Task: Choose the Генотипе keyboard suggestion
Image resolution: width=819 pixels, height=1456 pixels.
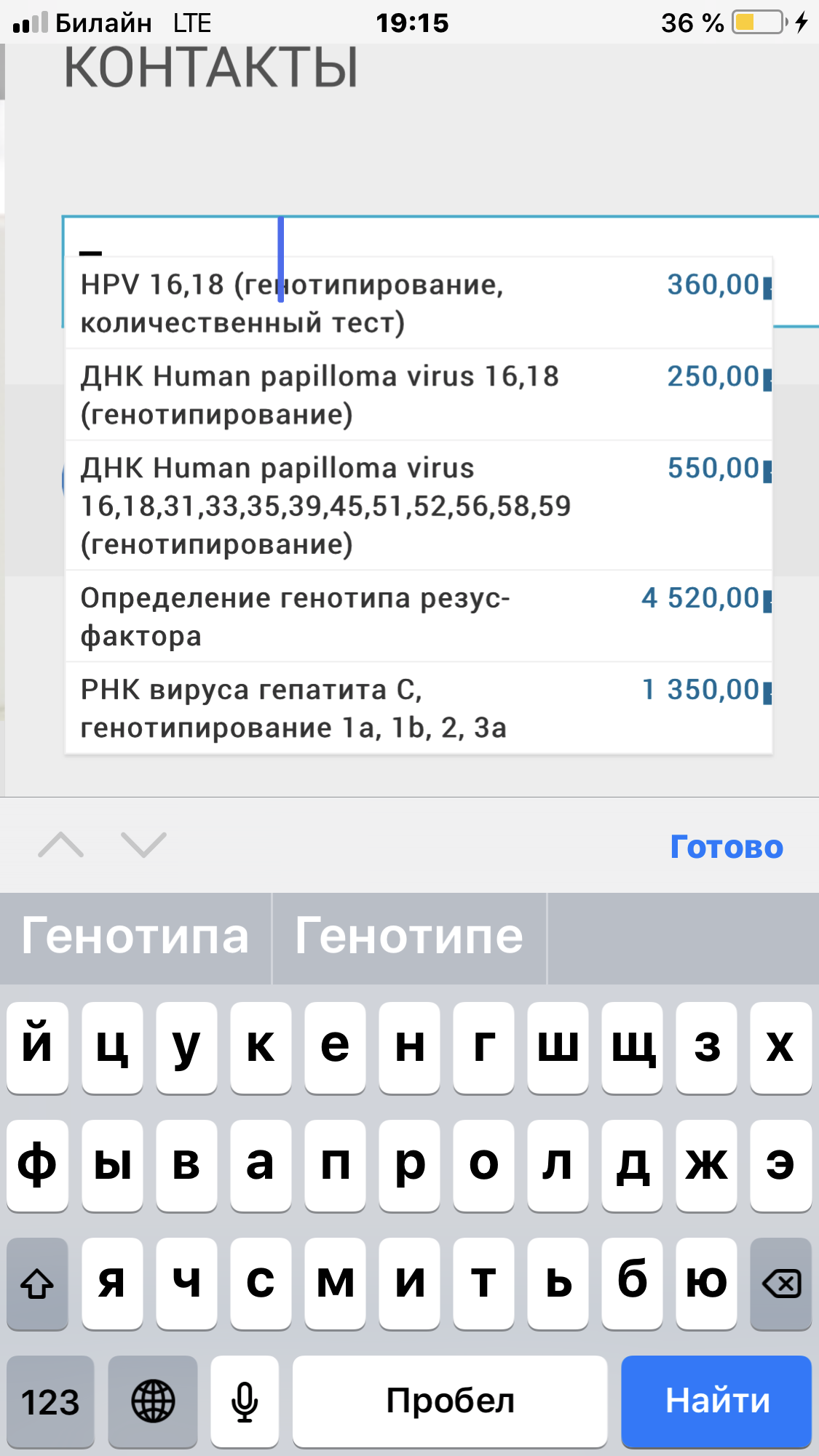Action: click(409, 937)
